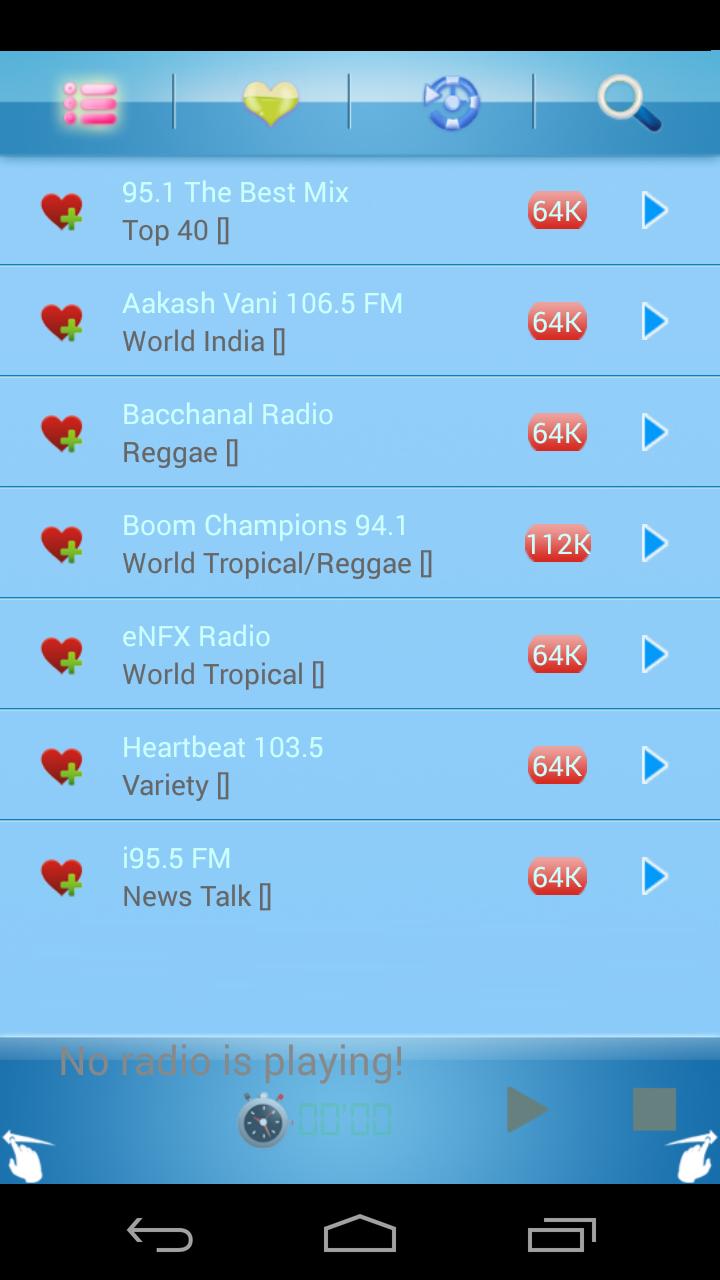Add Heartbeat 103.5 to favorites
Viewport: 720px width, 1280px height.
63,765
